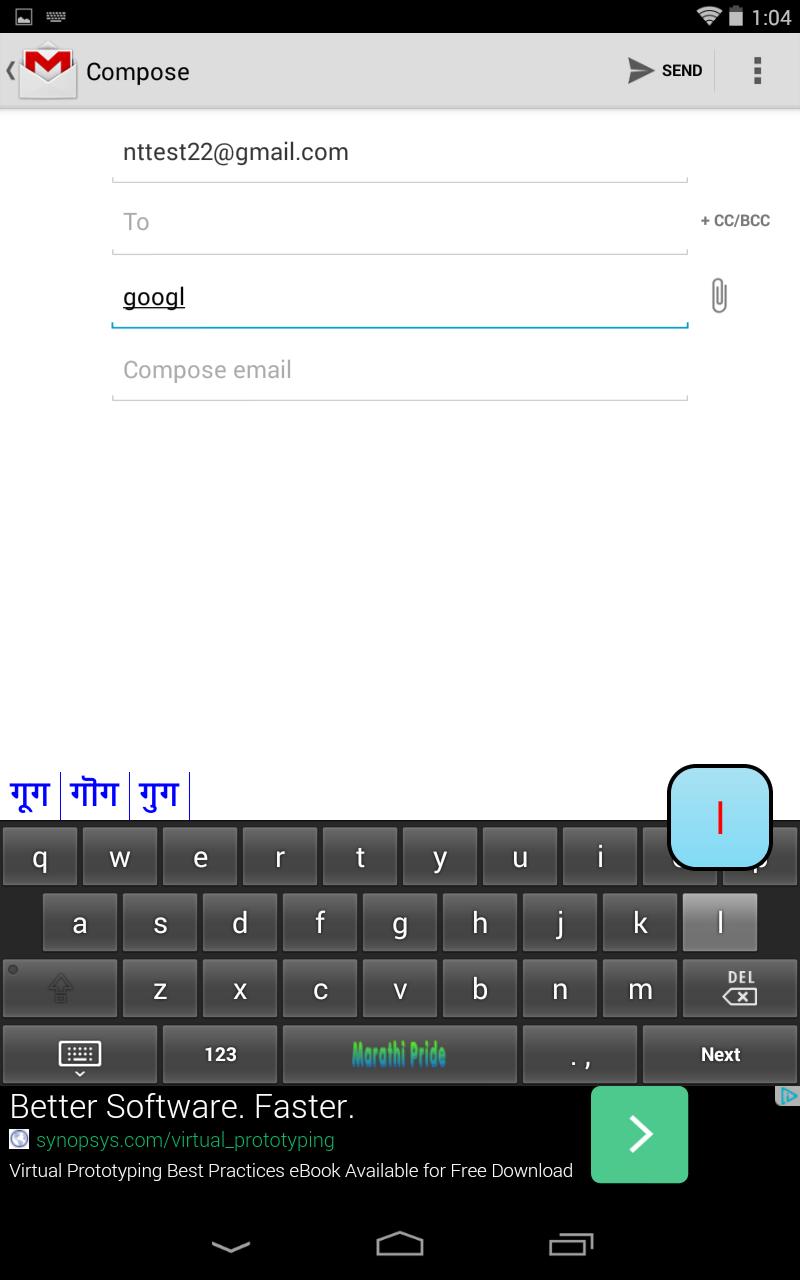Attach a file with the paperclip icon
Image resolution: width=800 pixels, height=1280 pixels.
[x=718, y=296]
